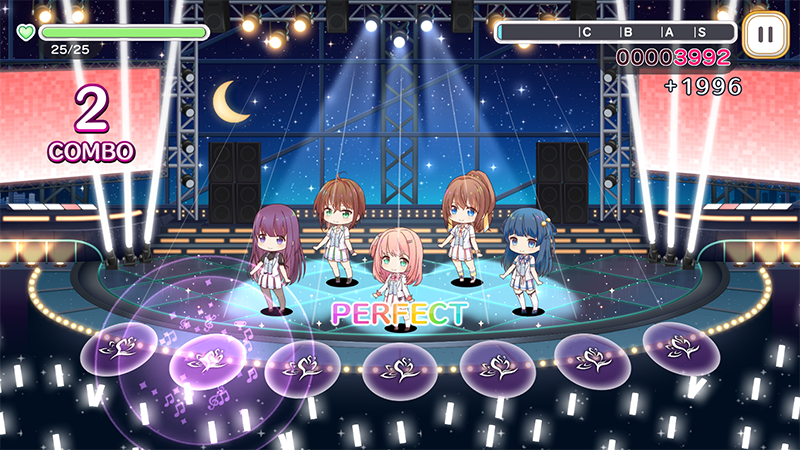Image resolution: width=800 pixels, height=450 pixels.
Task: Hit the glowing highlighted rhythm pad
Action: (x=207, y=359)
